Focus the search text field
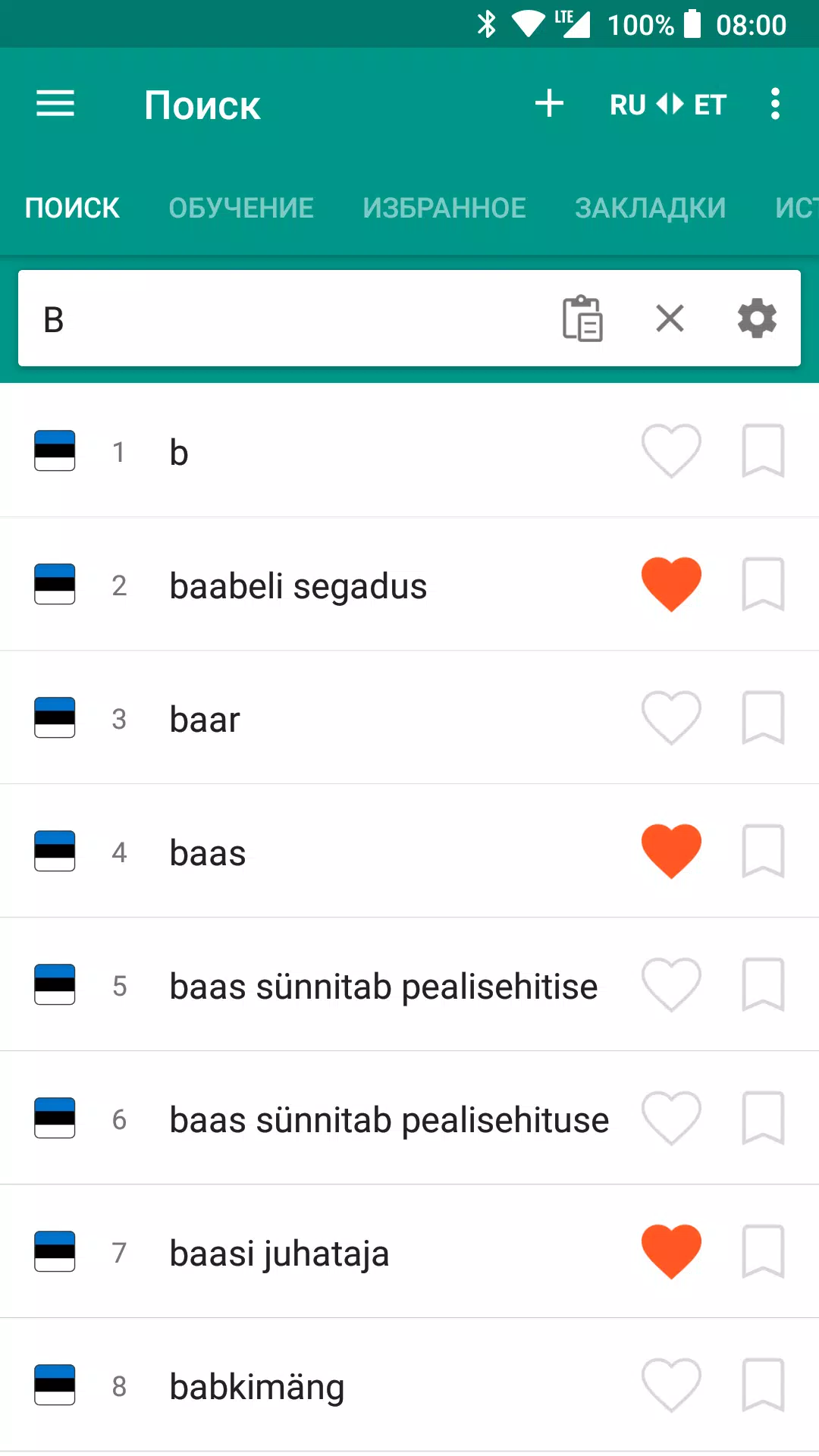 coord(288,319)
